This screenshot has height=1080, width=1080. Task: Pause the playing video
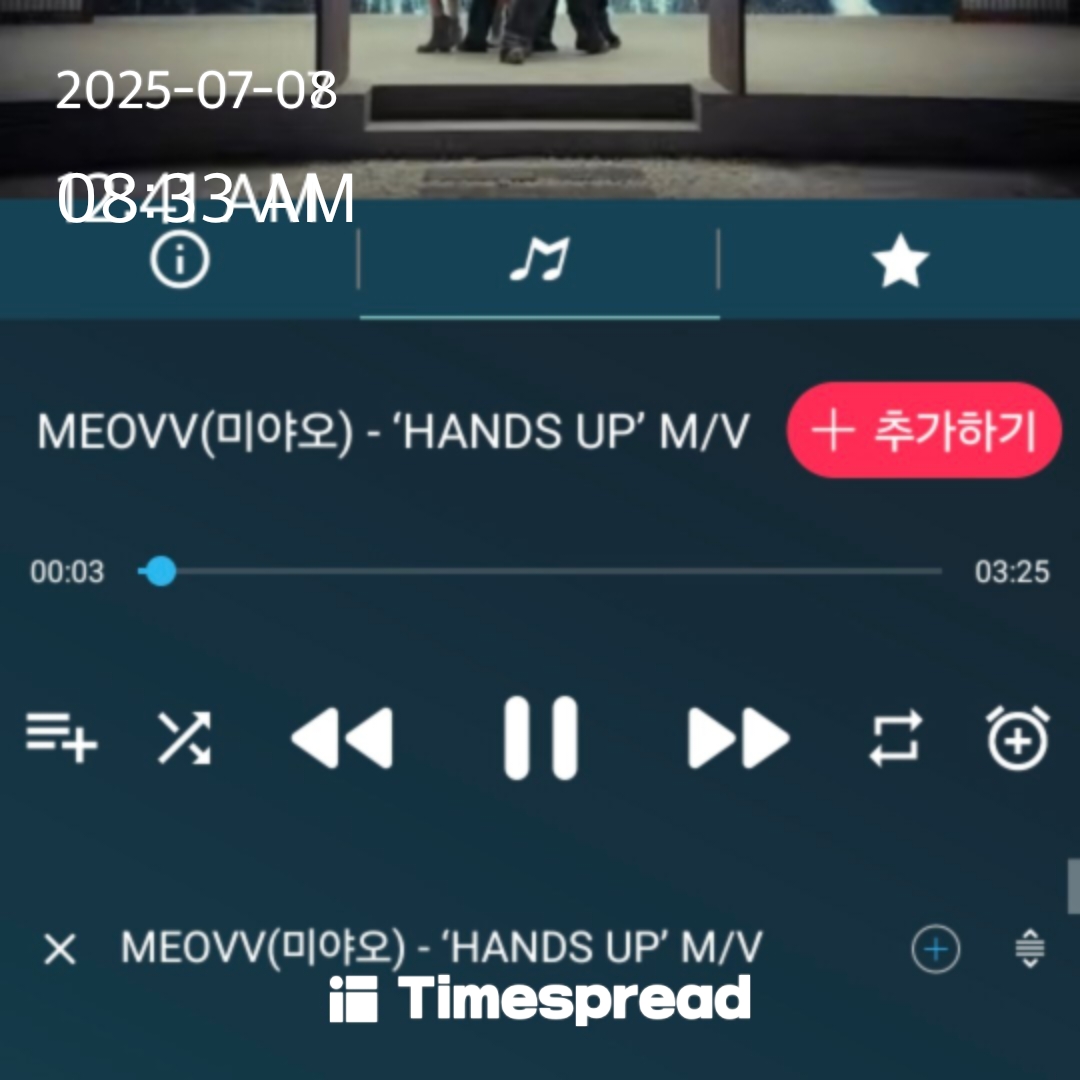pos(540,739)
